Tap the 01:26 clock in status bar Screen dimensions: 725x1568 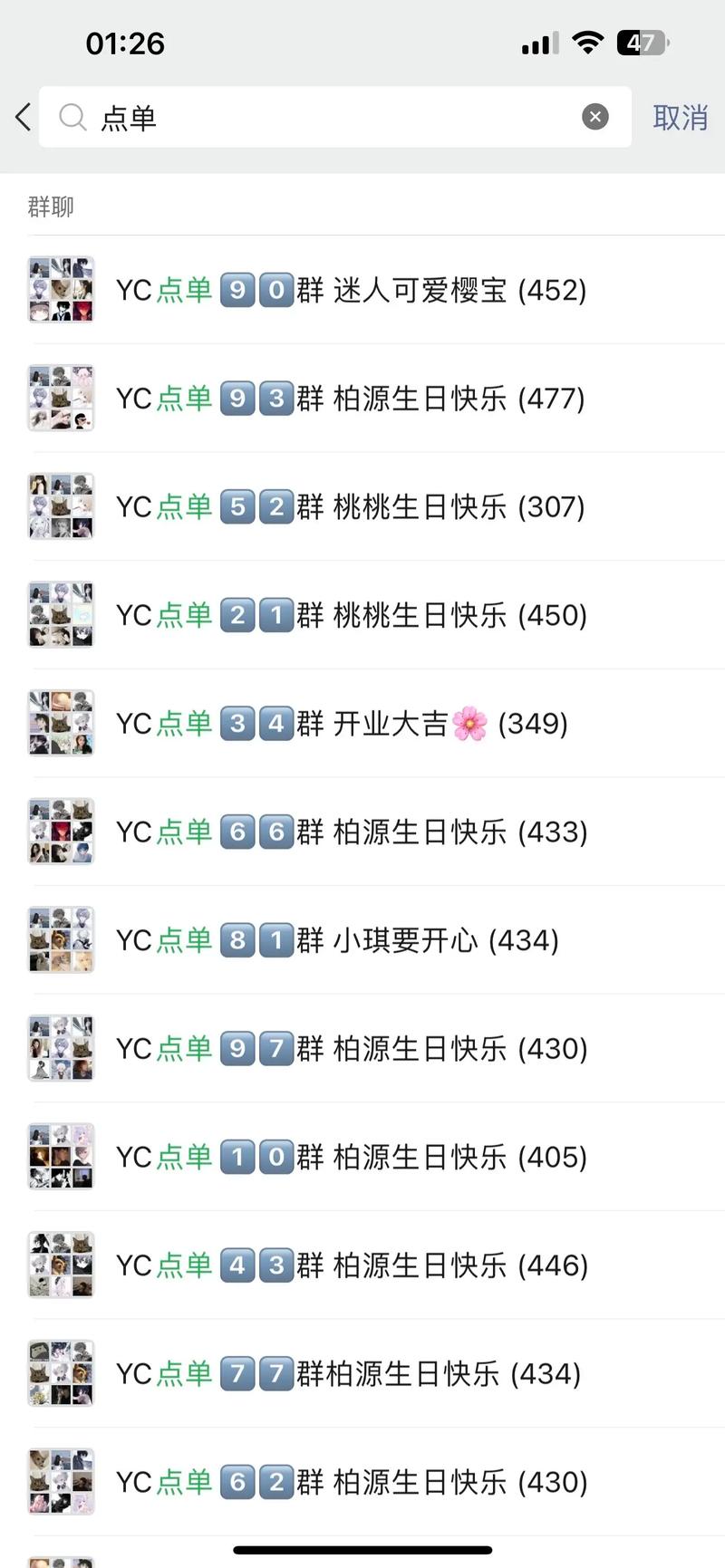(124, 42)
